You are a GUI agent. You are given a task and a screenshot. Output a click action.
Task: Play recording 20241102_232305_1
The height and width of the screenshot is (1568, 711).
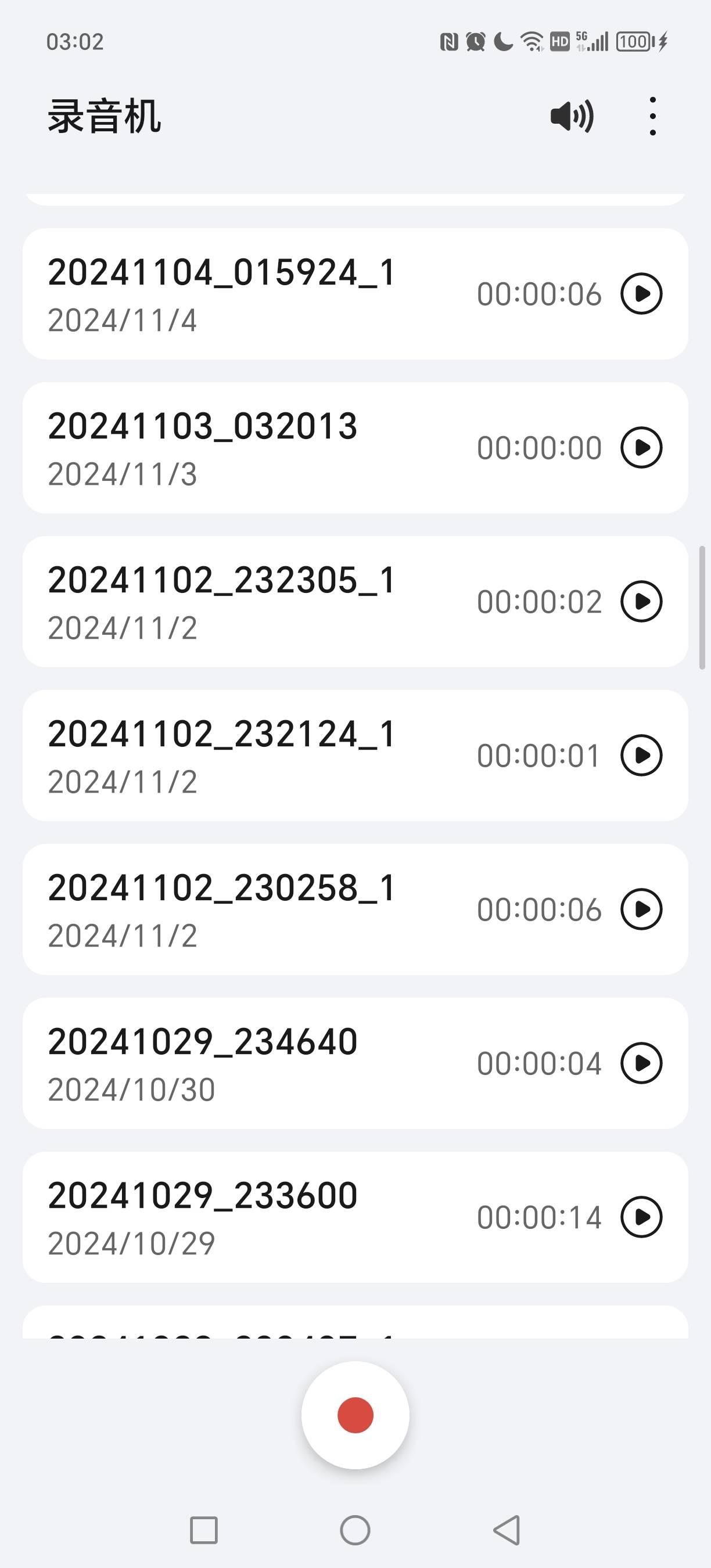pyautogui.click(x=641, y=602)
